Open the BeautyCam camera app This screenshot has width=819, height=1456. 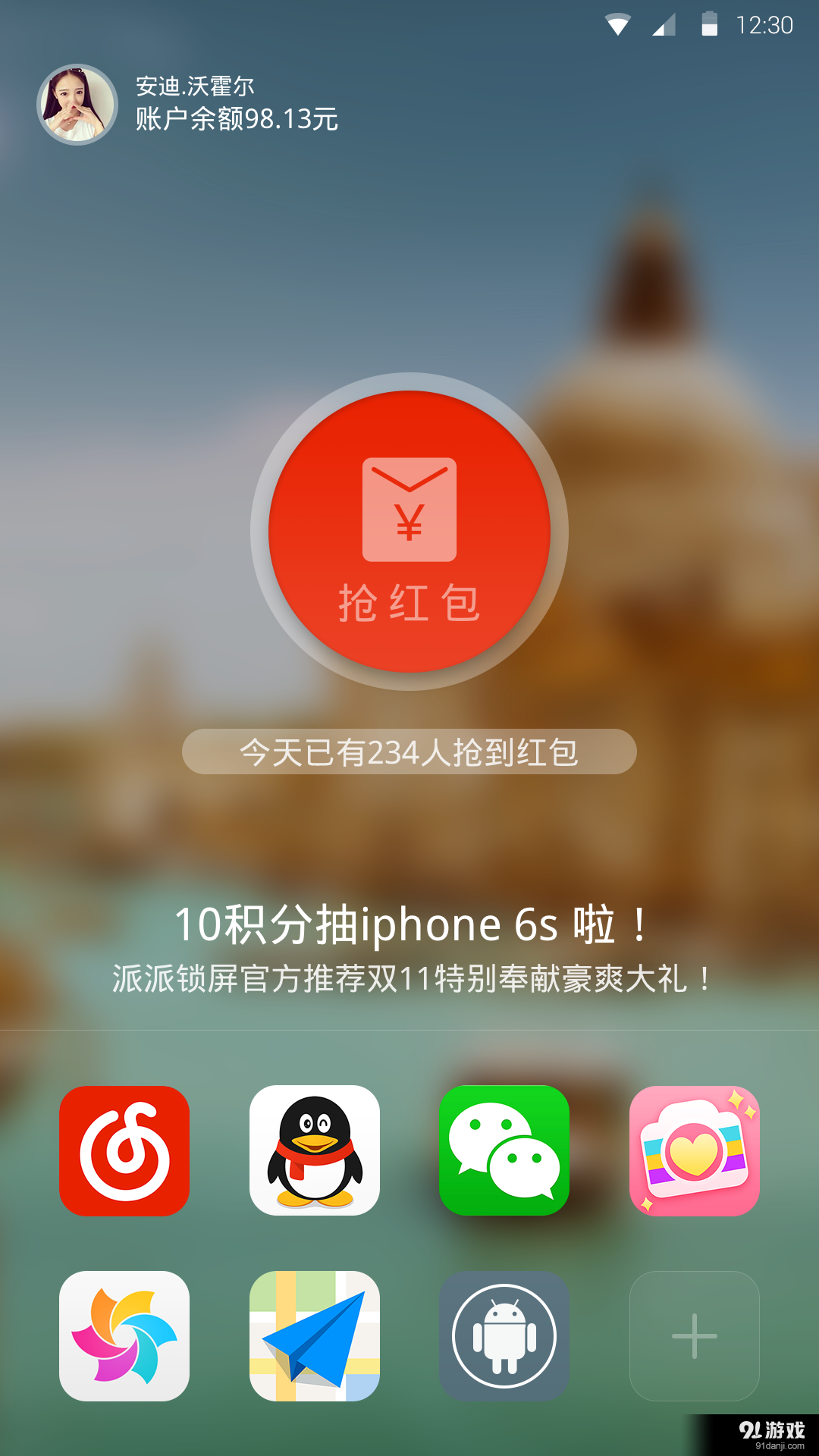(x=694, y=1152)
